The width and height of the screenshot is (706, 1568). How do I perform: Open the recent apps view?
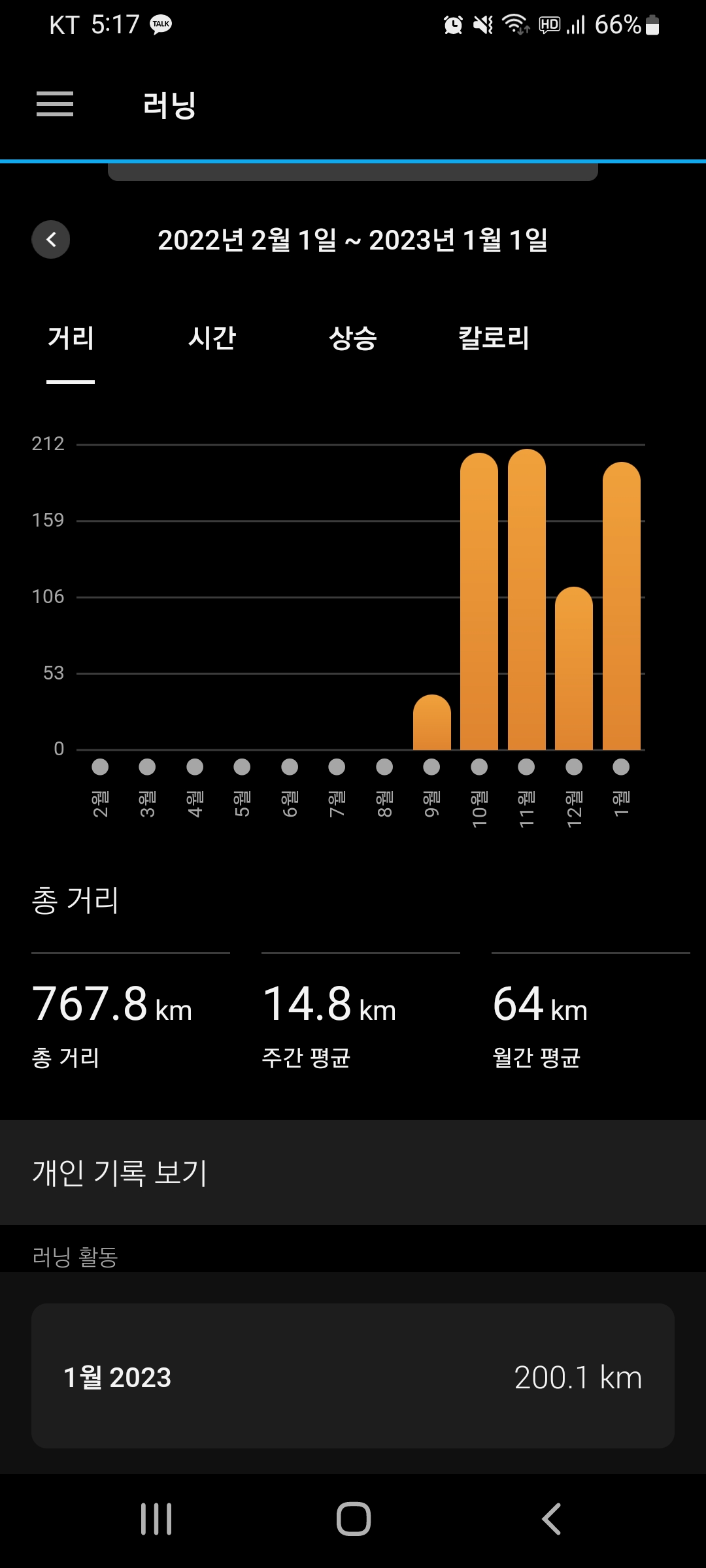[x=156, y=1519]
